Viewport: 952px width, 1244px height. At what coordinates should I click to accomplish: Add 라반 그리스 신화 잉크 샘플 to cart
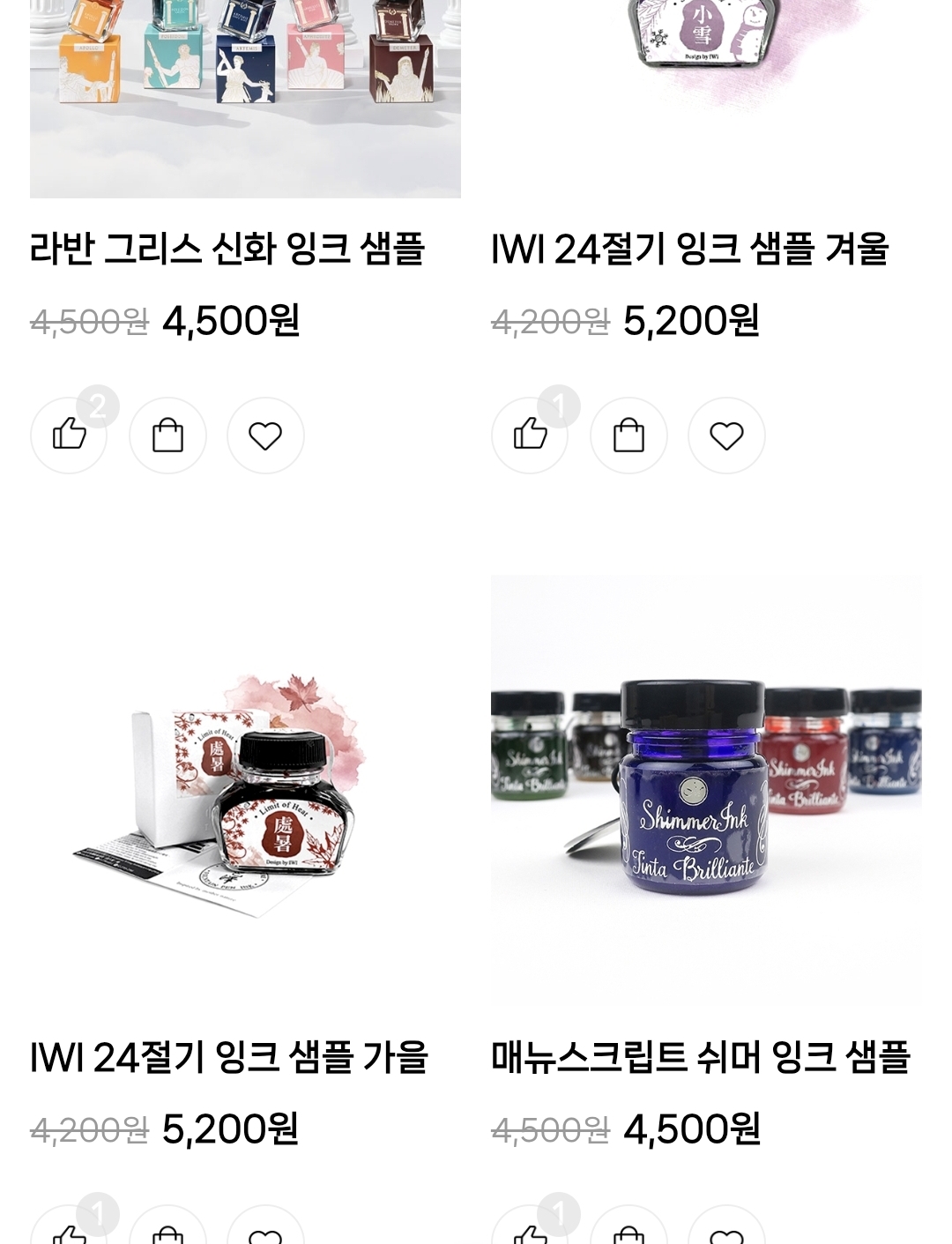[167, 435]
